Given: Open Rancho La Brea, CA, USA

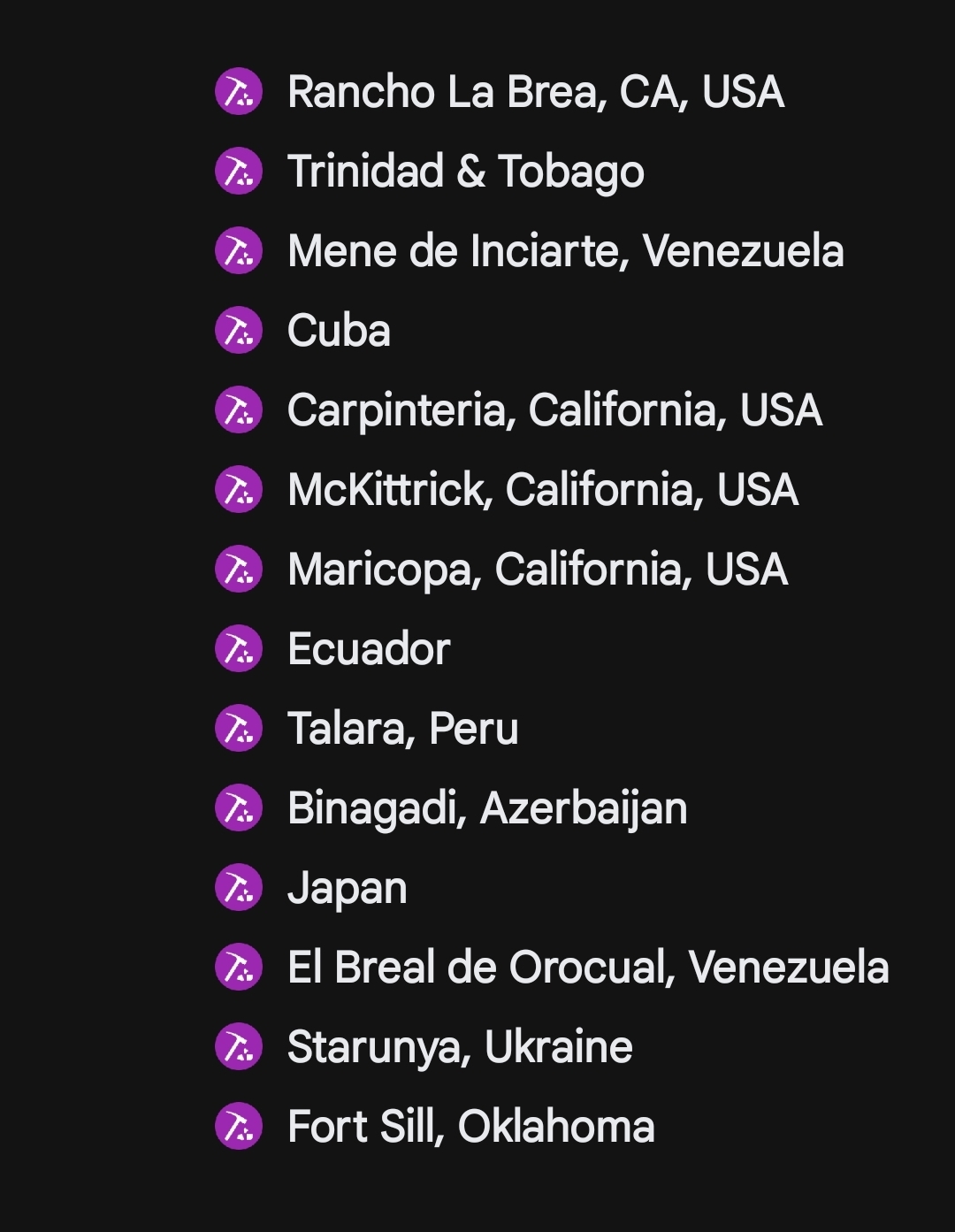Looking at the screenshot, I should [x=535, y=92].
